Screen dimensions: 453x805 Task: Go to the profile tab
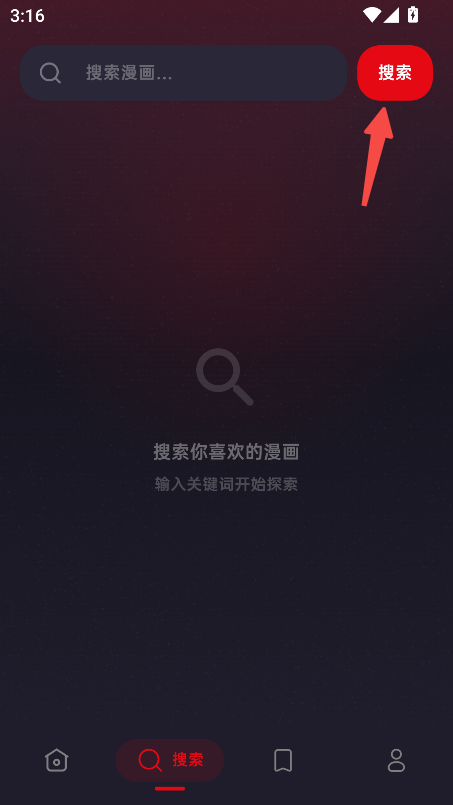(396, 760)
